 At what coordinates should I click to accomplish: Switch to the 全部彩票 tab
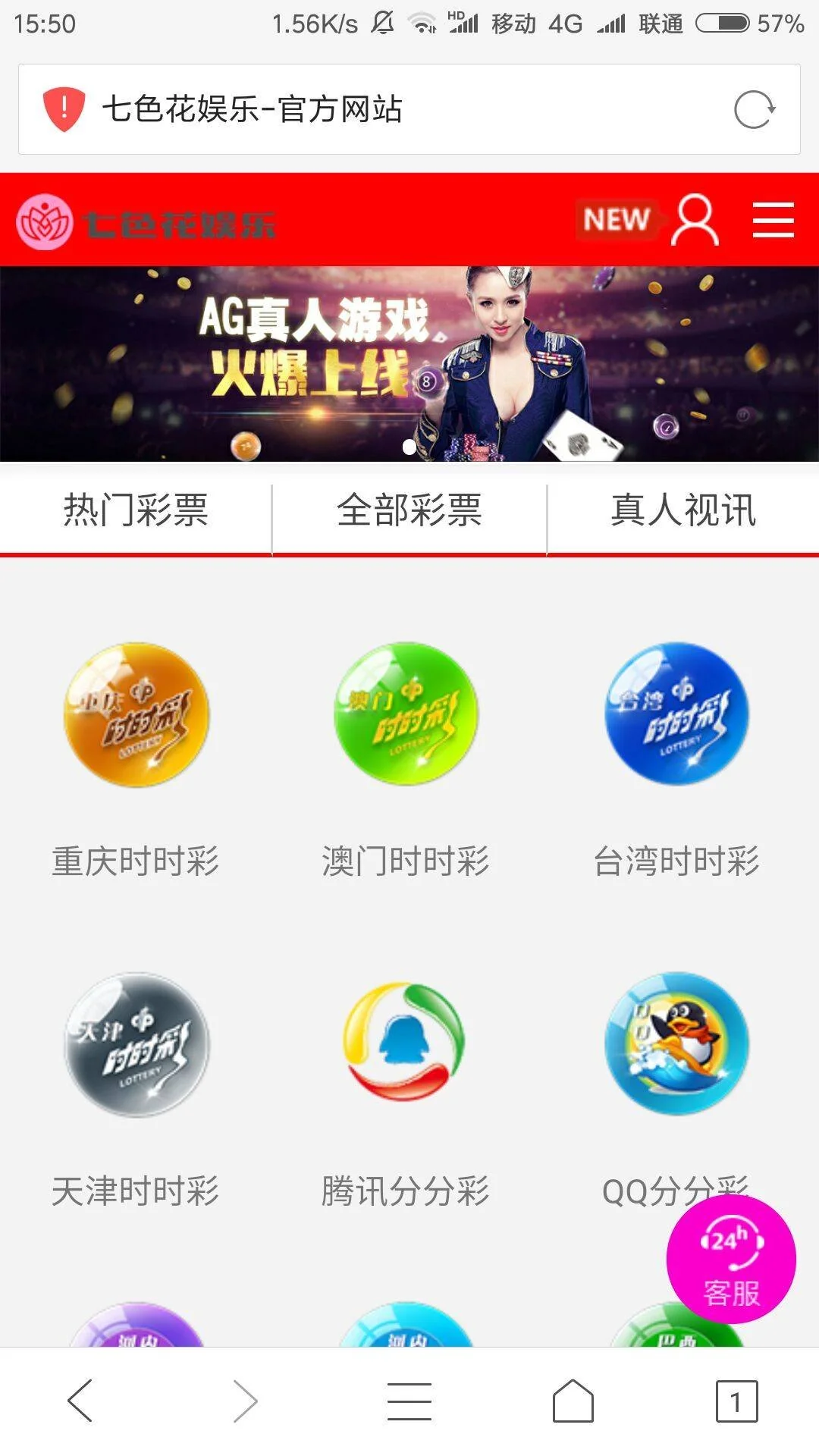[x=409, y=510]
